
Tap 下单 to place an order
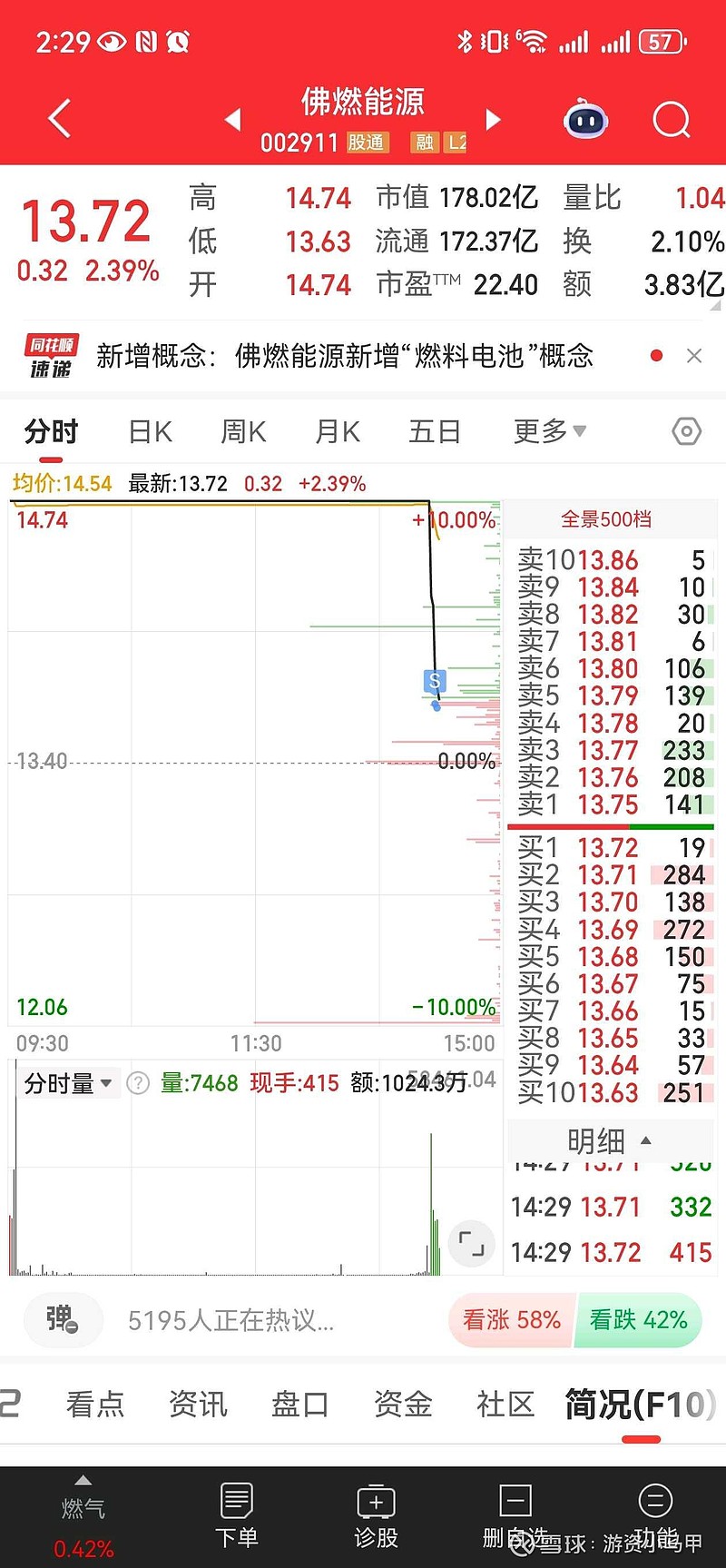tap(237, 1516)
